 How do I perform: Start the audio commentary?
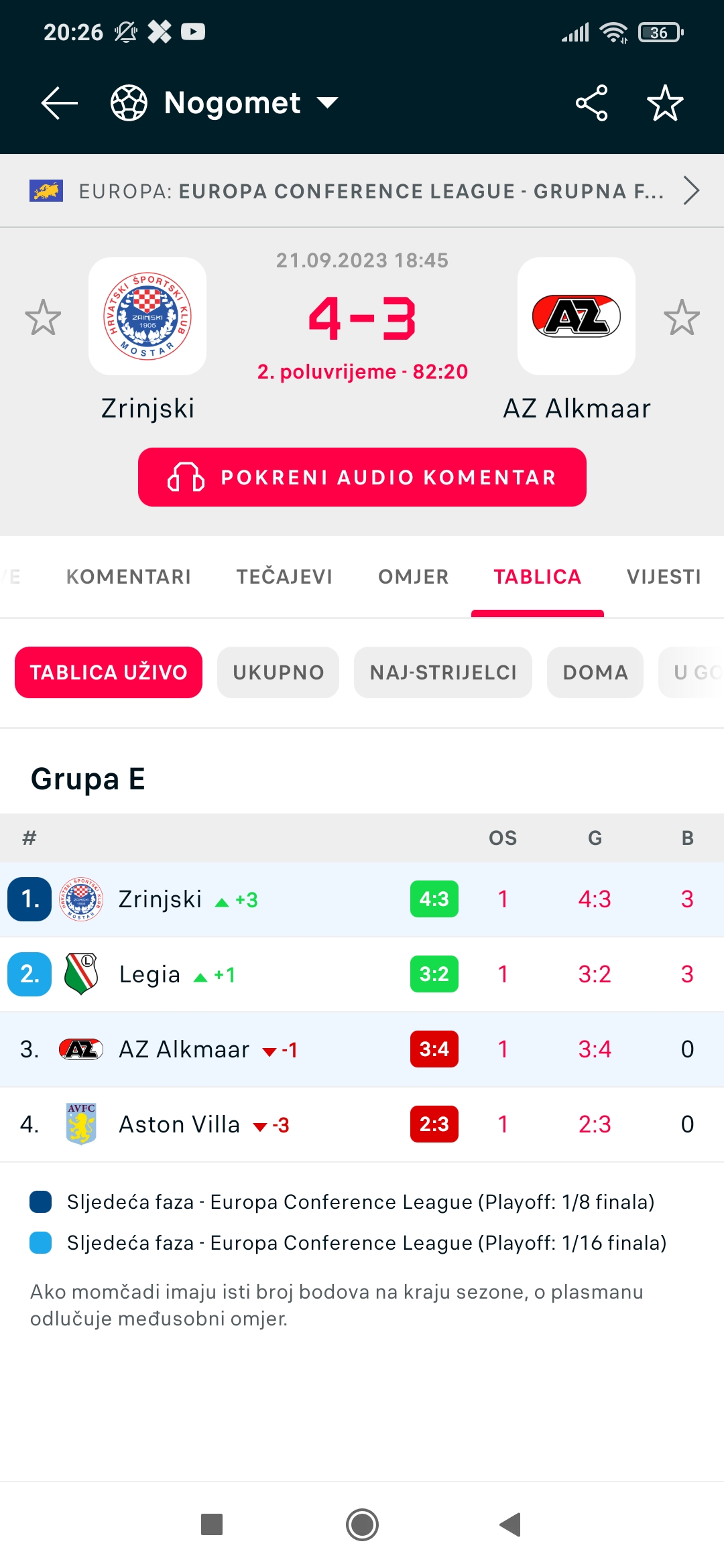click(362, 477)
